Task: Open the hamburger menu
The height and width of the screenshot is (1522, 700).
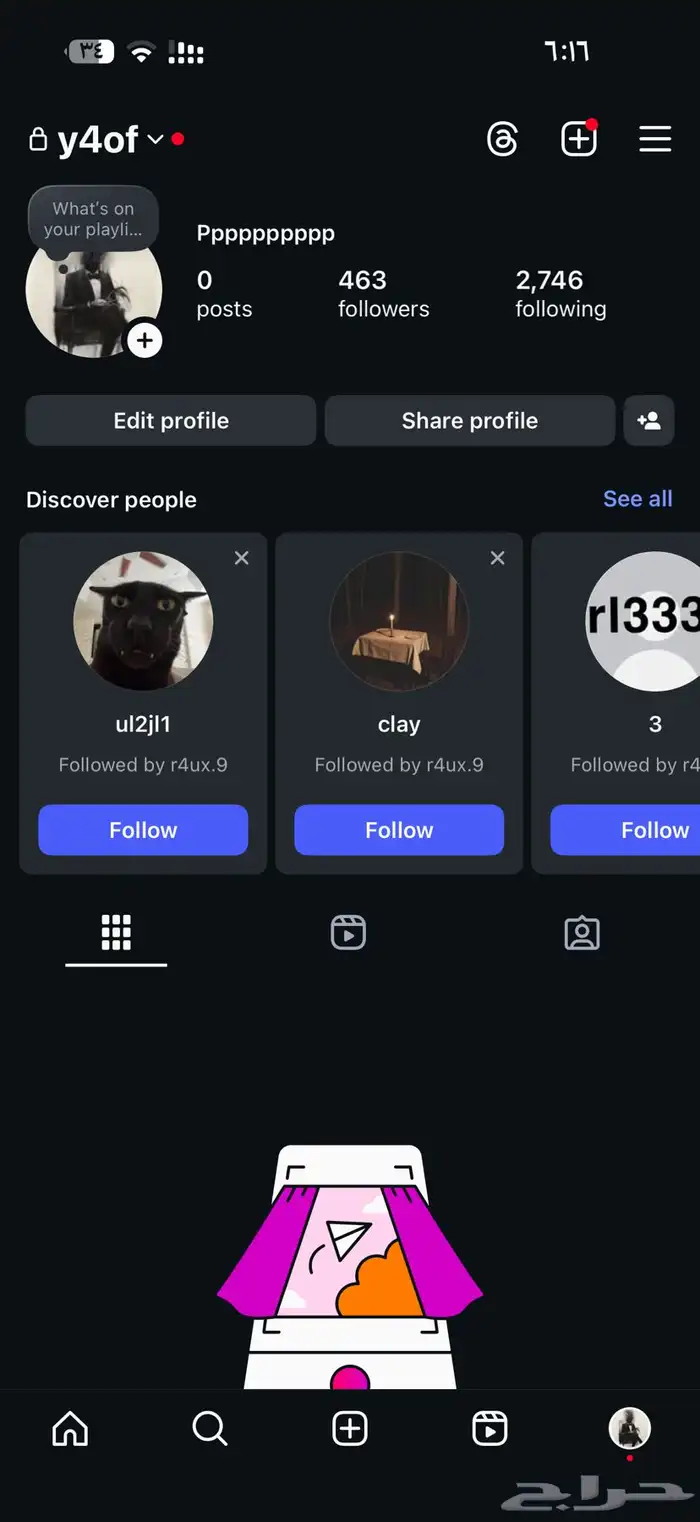Action: coord(655,139)
